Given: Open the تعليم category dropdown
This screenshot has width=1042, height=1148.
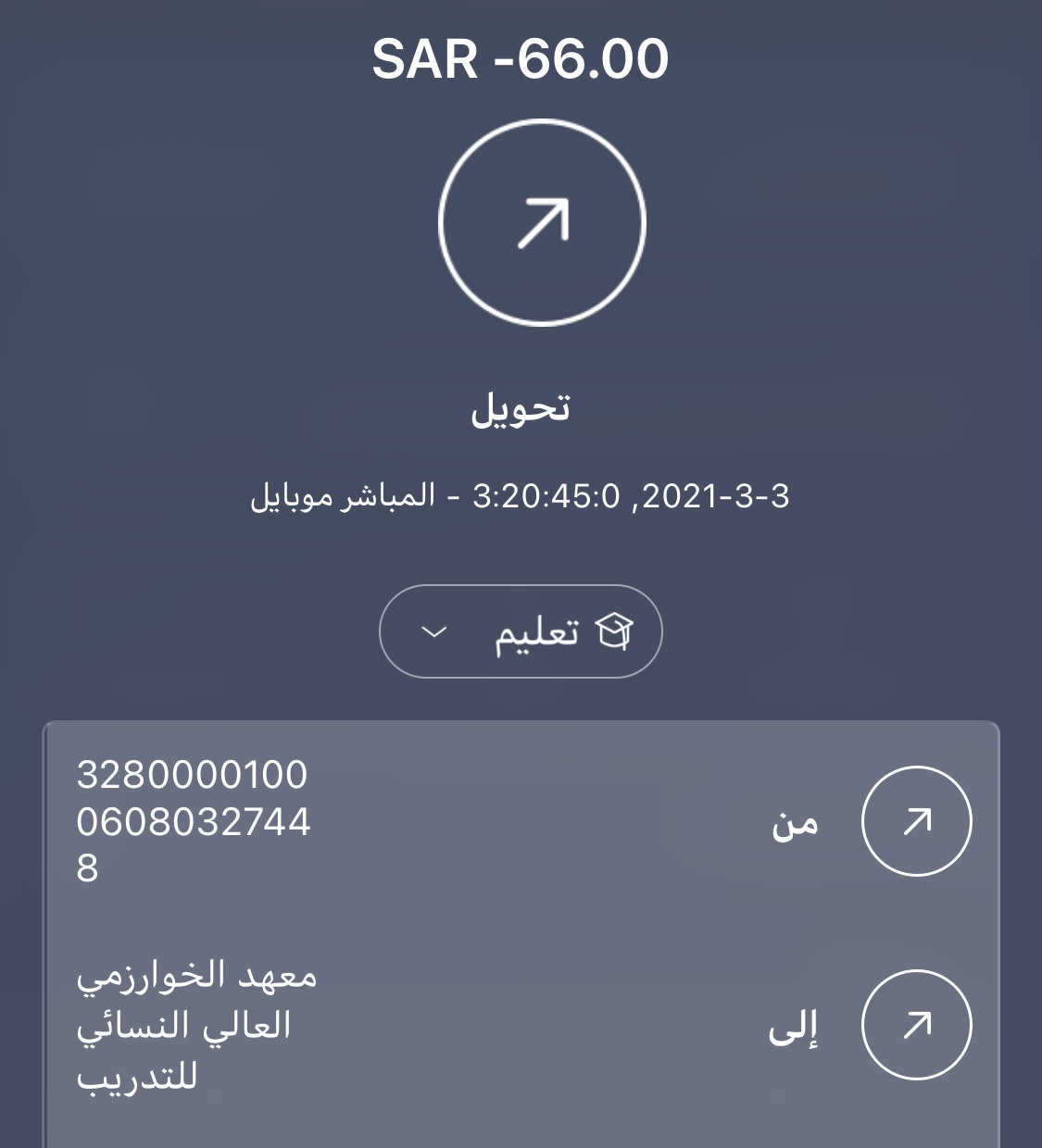Looking at the screenshot, I should [520, 631].
